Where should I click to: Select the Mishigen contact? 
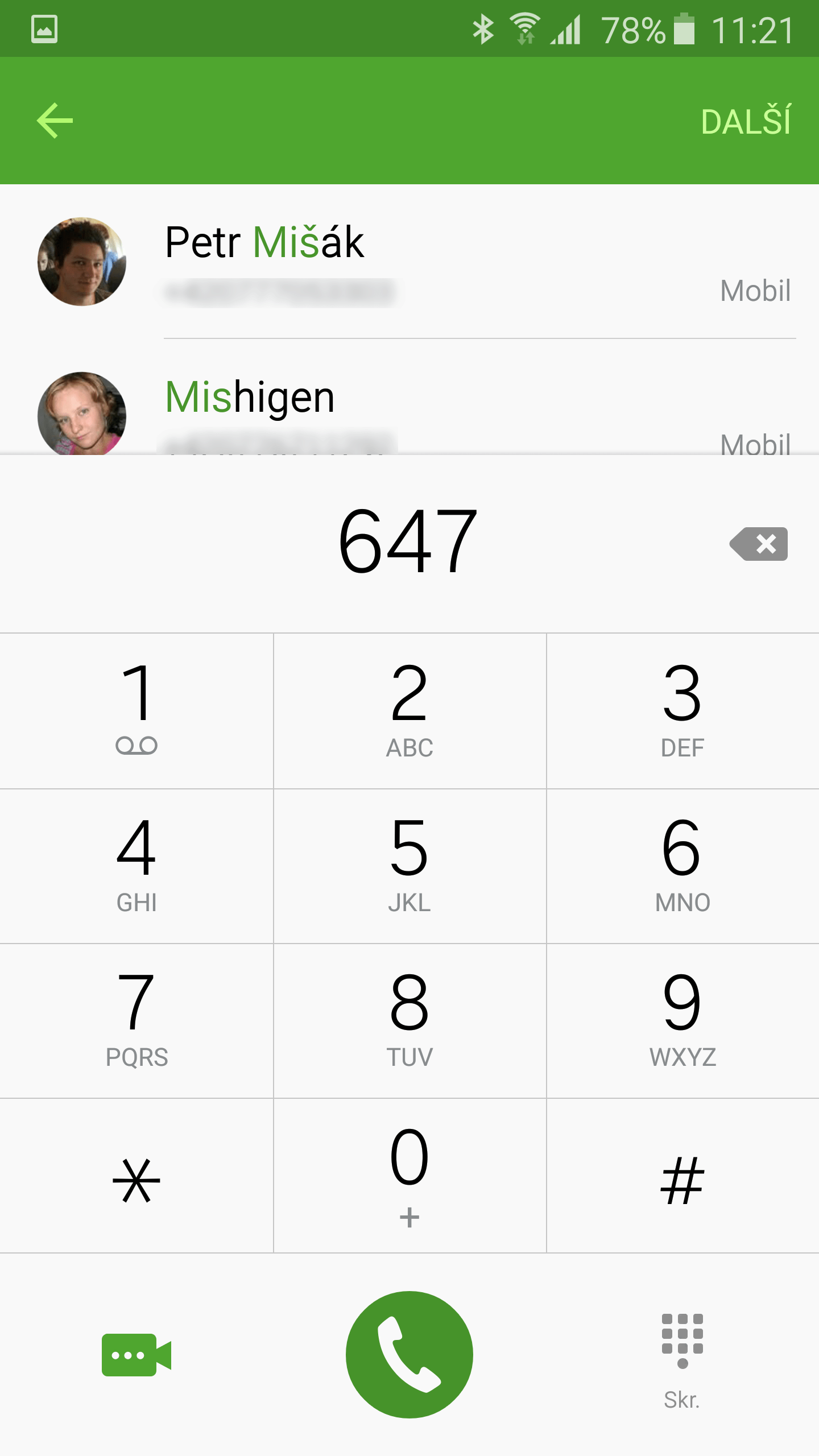[409, 409]
